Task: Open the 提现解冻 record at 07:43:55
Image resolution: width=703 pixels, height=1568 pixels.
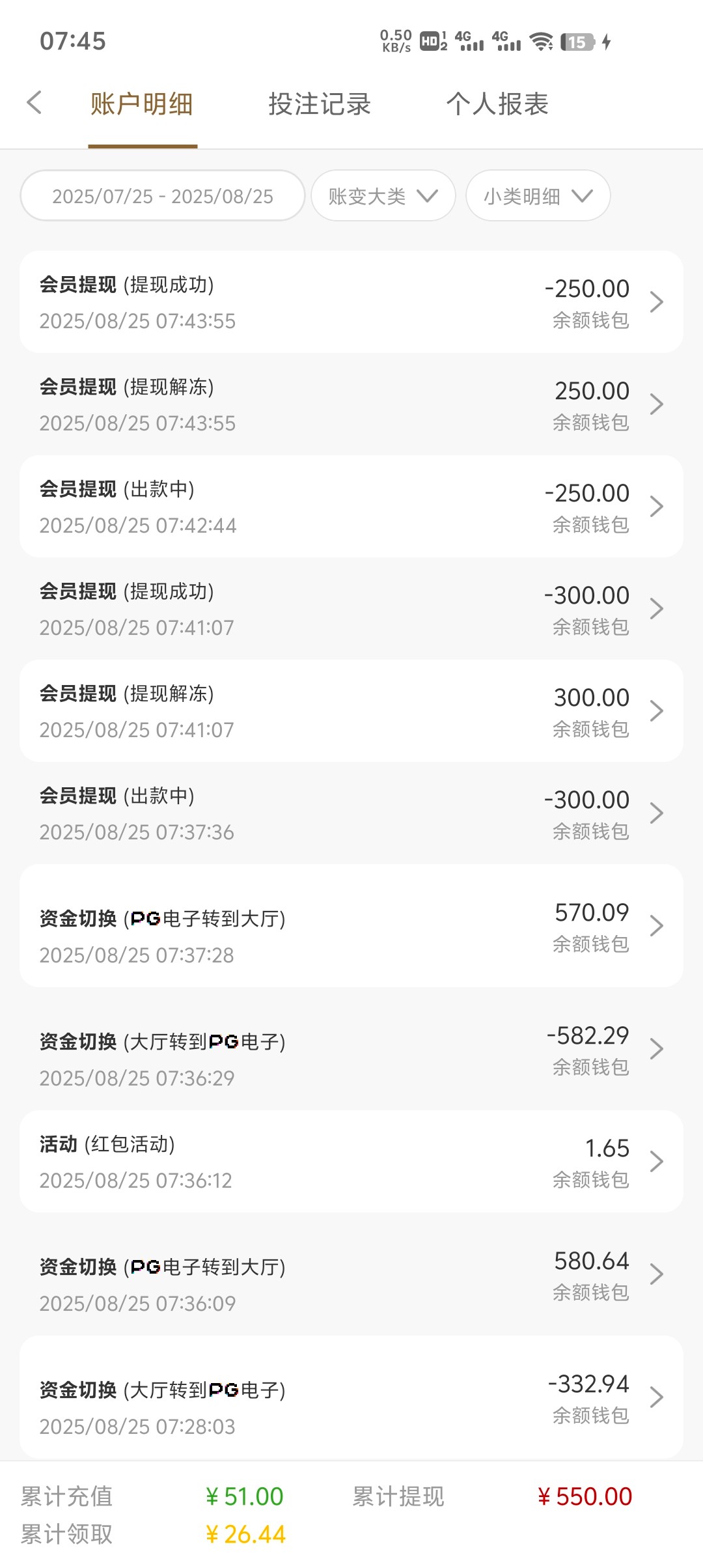Action: pos(351,404)
